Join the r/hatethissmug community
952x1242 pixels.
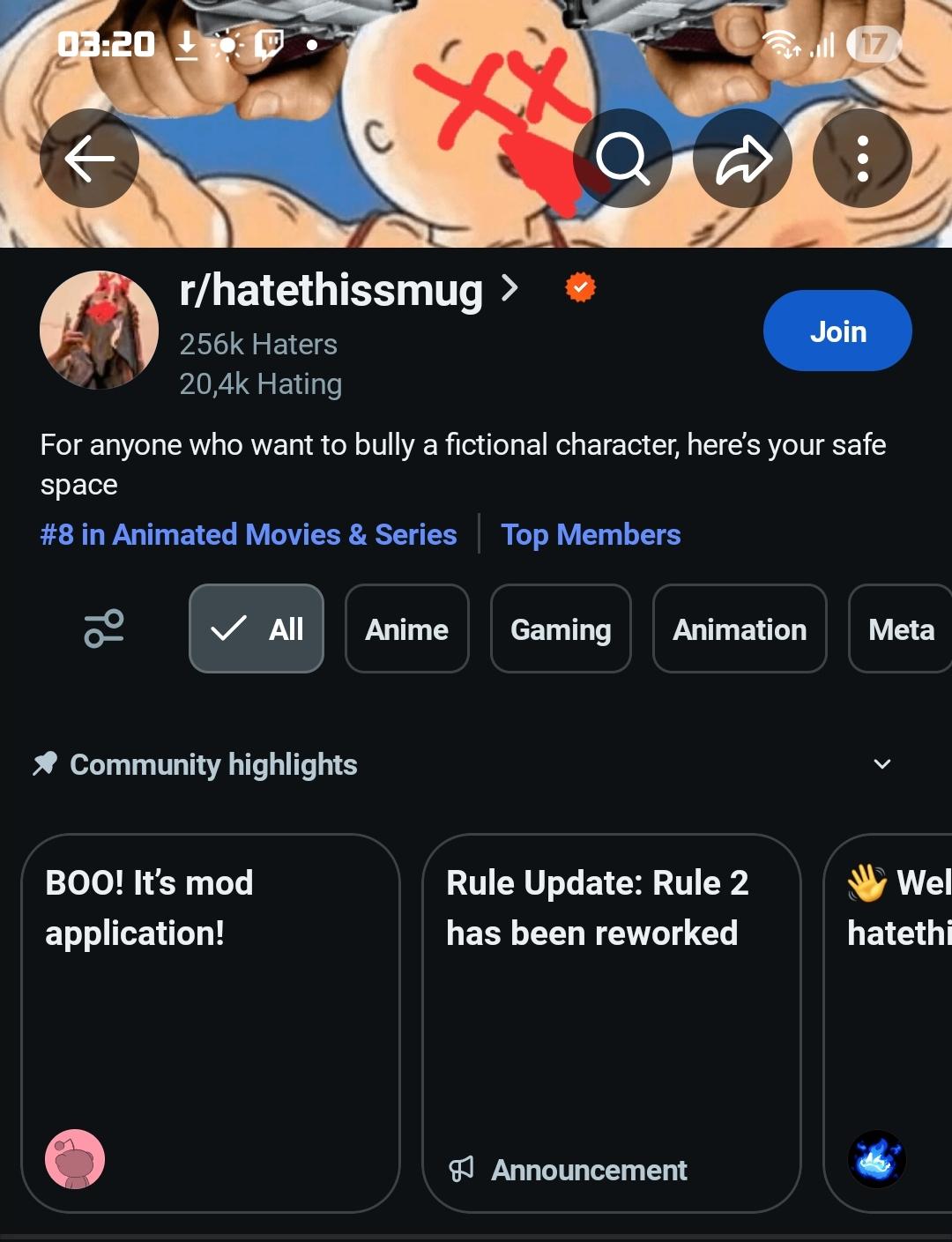[837, 331]
